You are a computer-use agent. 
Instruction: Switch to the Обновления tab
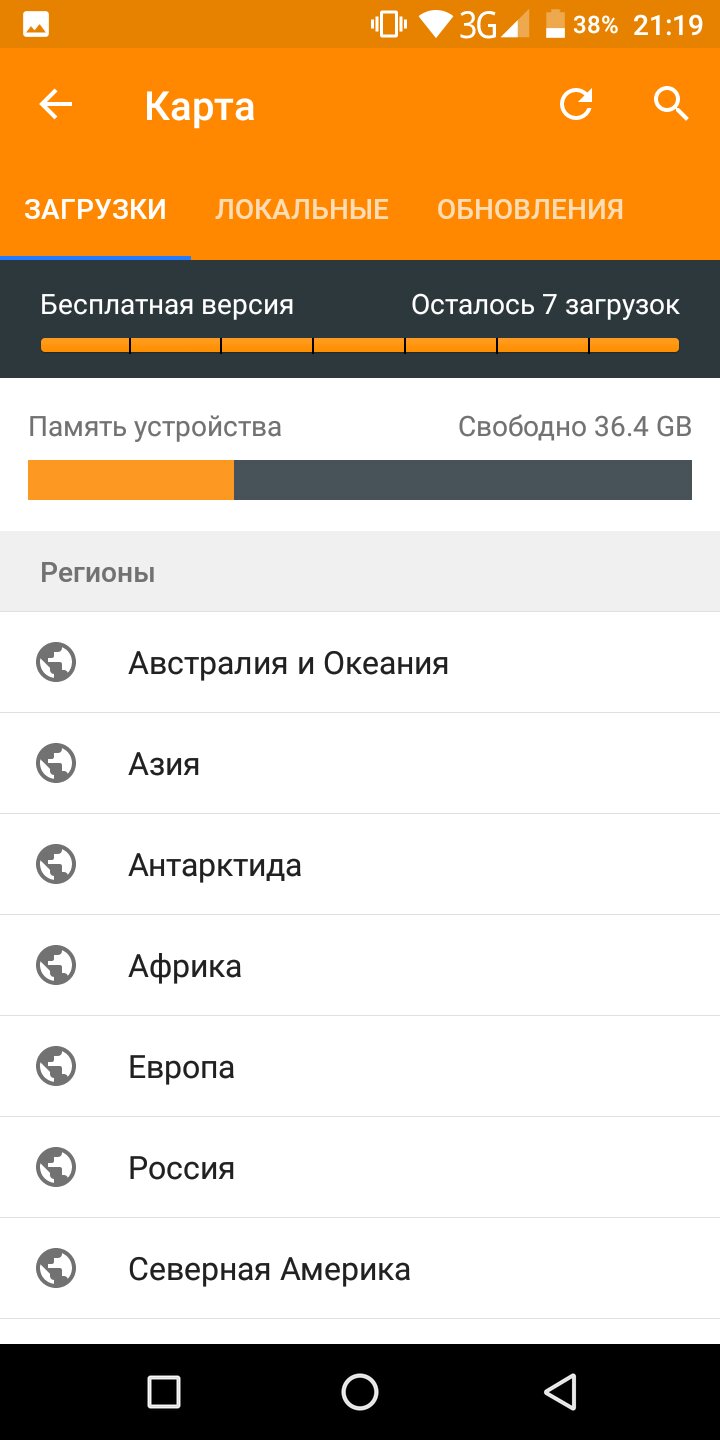(530, 209)
